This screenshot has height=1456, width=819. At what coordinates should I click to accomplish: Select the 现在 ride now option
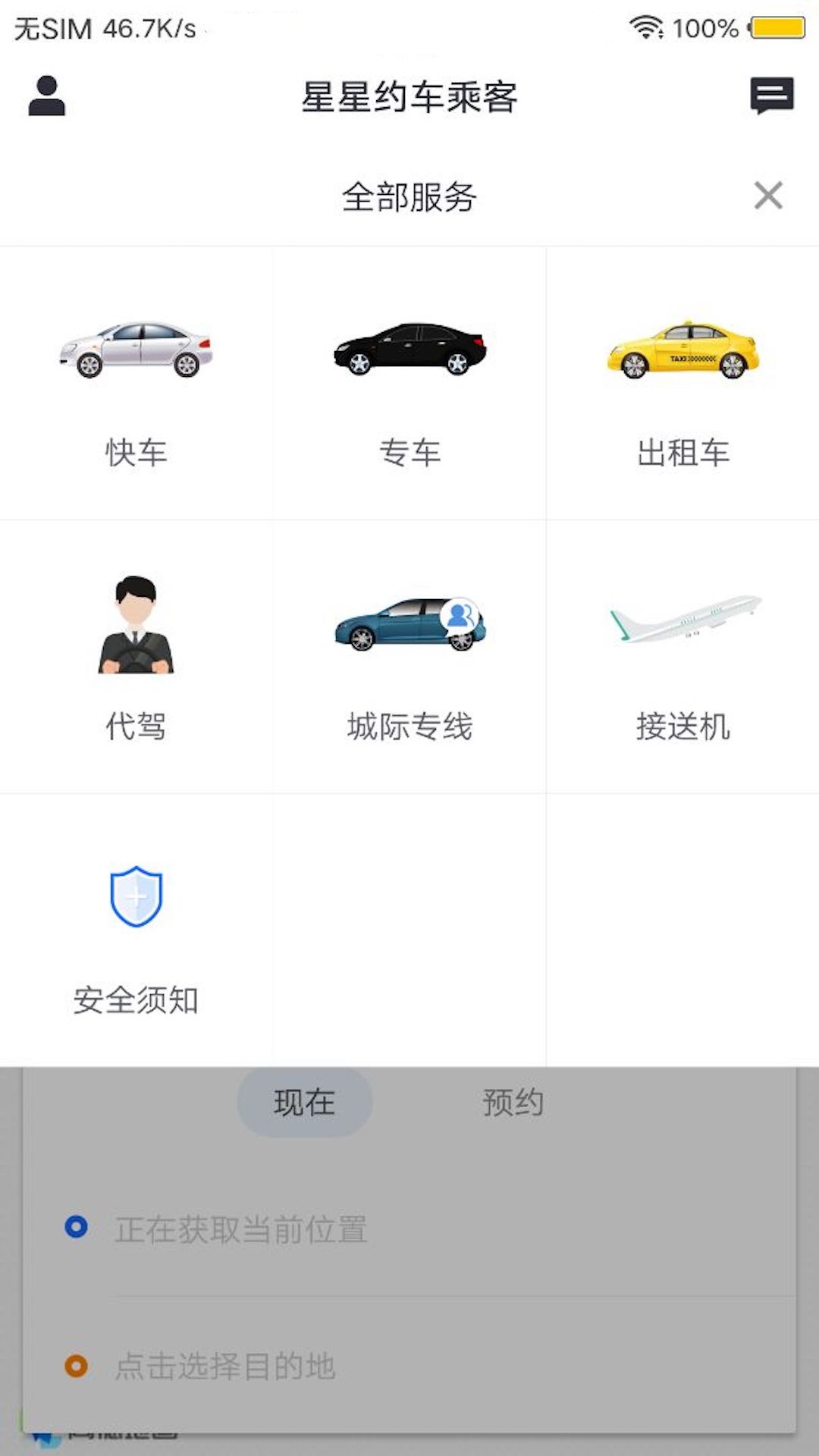pos(303,1103)
